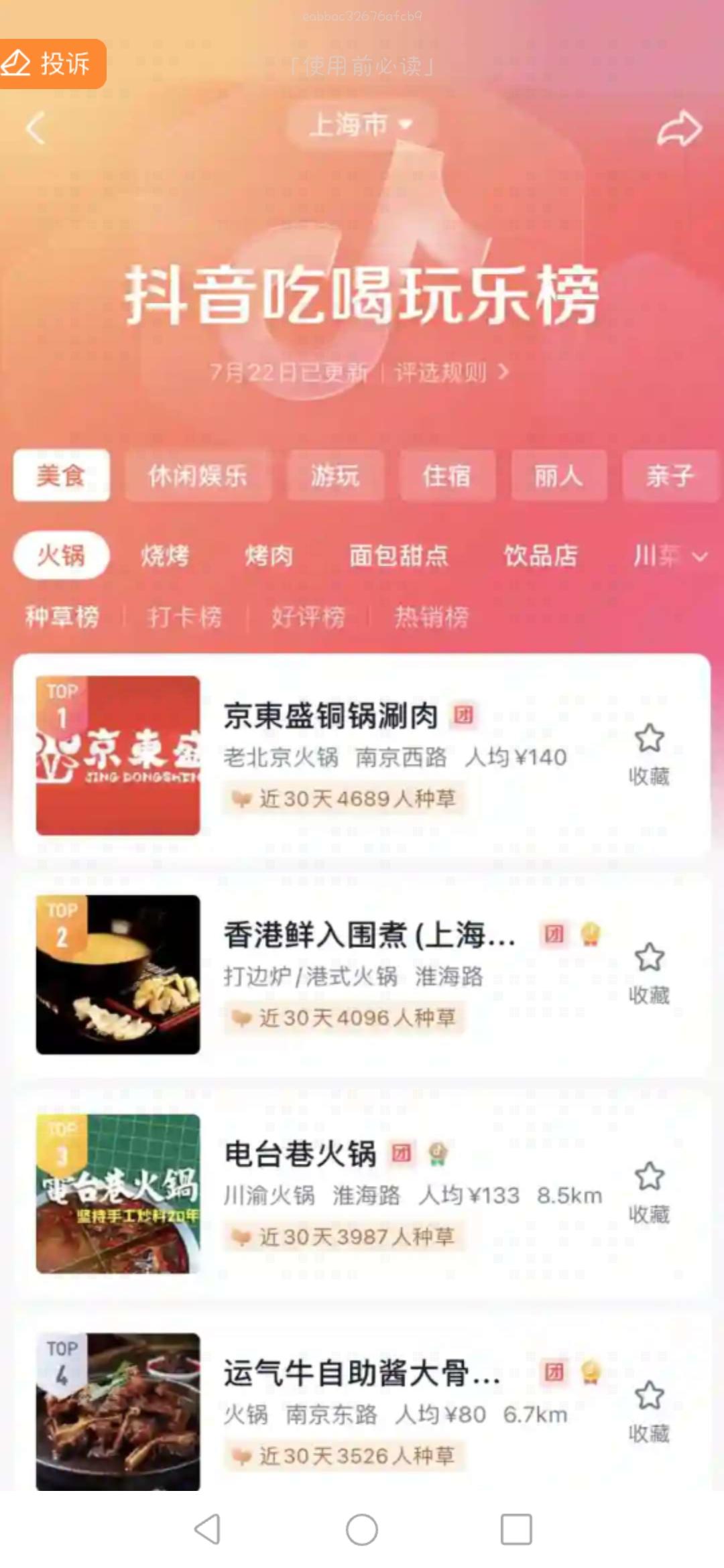
Task: Tap the 投诉 complaint button
Action: [52, 64]
